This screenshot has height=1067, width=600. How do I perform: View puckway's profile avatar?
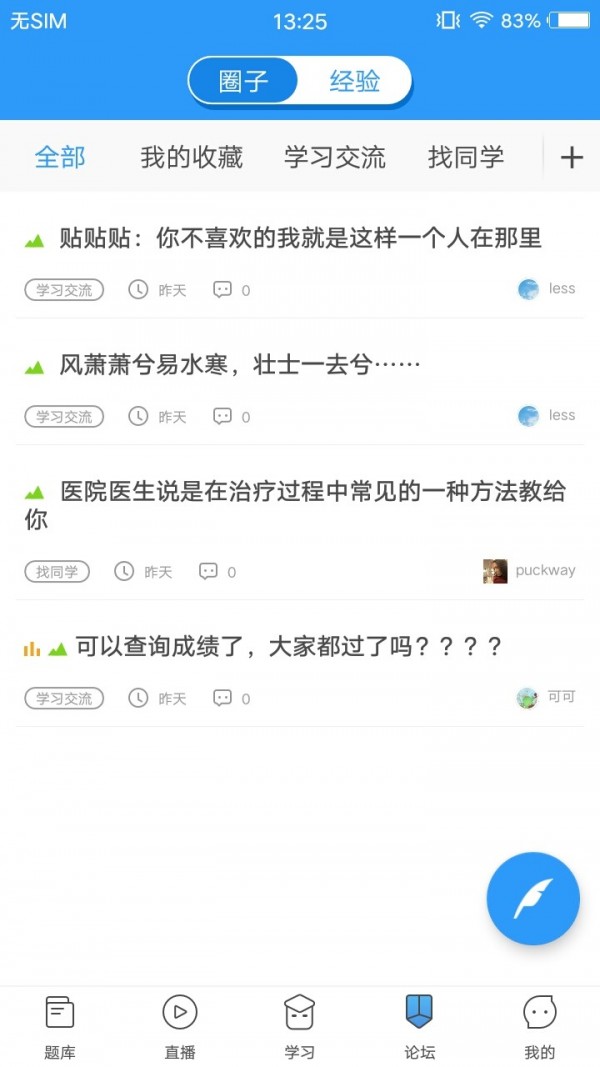[495, 571]
